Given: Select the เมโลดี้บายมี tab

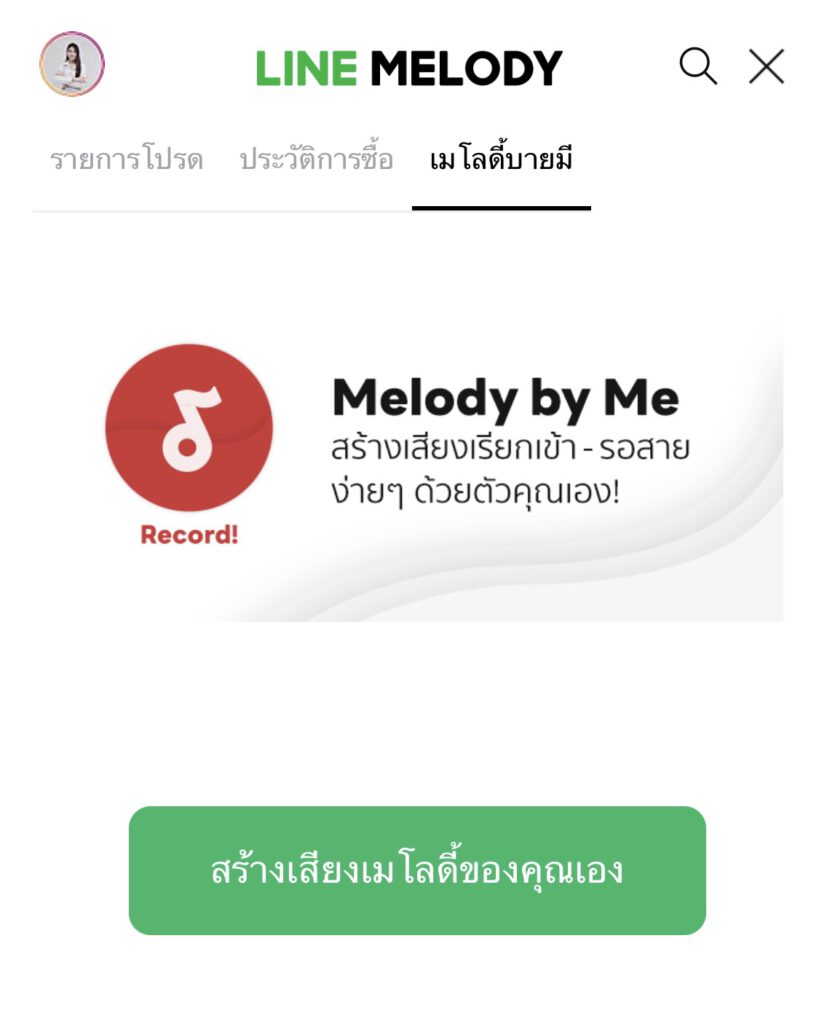Looking at the screenshot, I should pos(501,160).
